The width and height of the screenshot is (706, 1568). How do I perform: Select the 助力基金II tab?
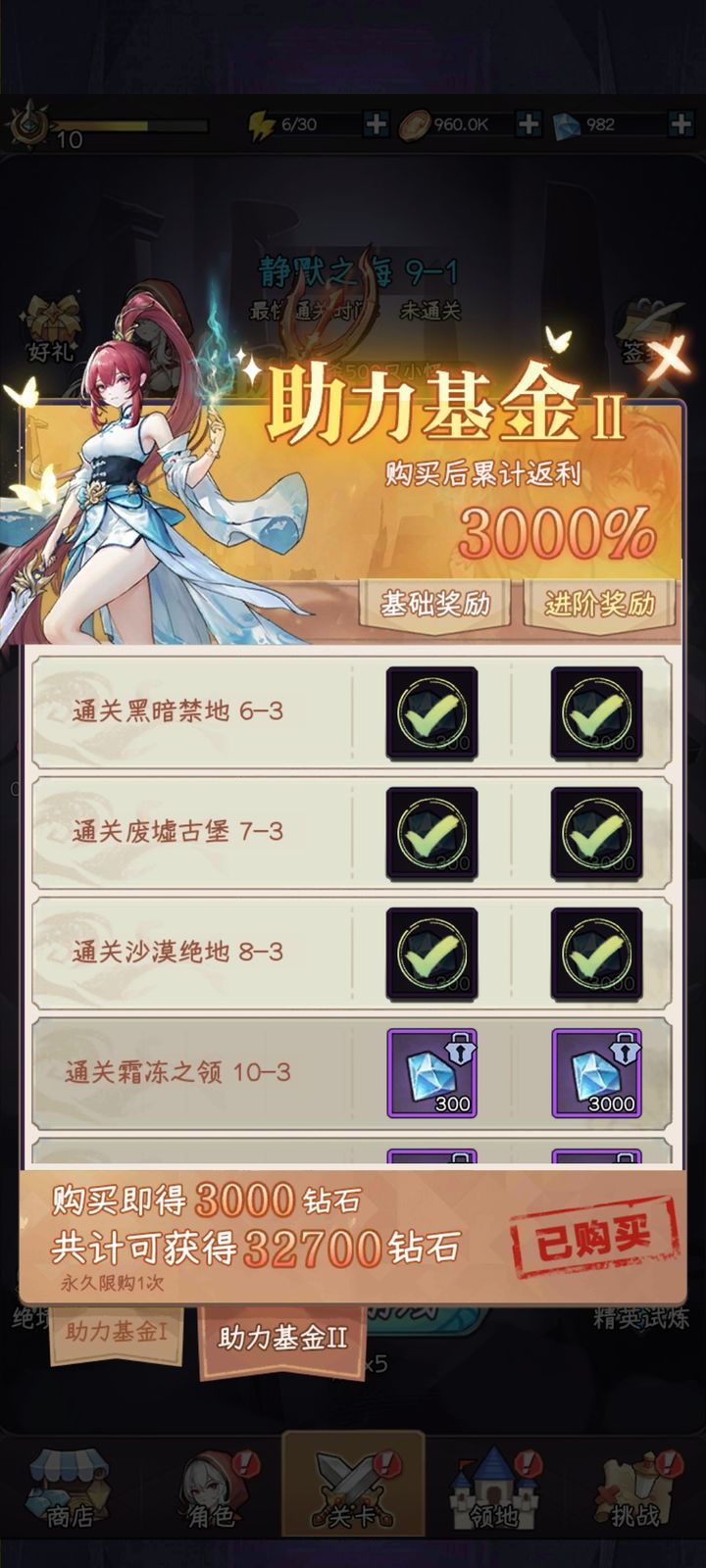282,1339
